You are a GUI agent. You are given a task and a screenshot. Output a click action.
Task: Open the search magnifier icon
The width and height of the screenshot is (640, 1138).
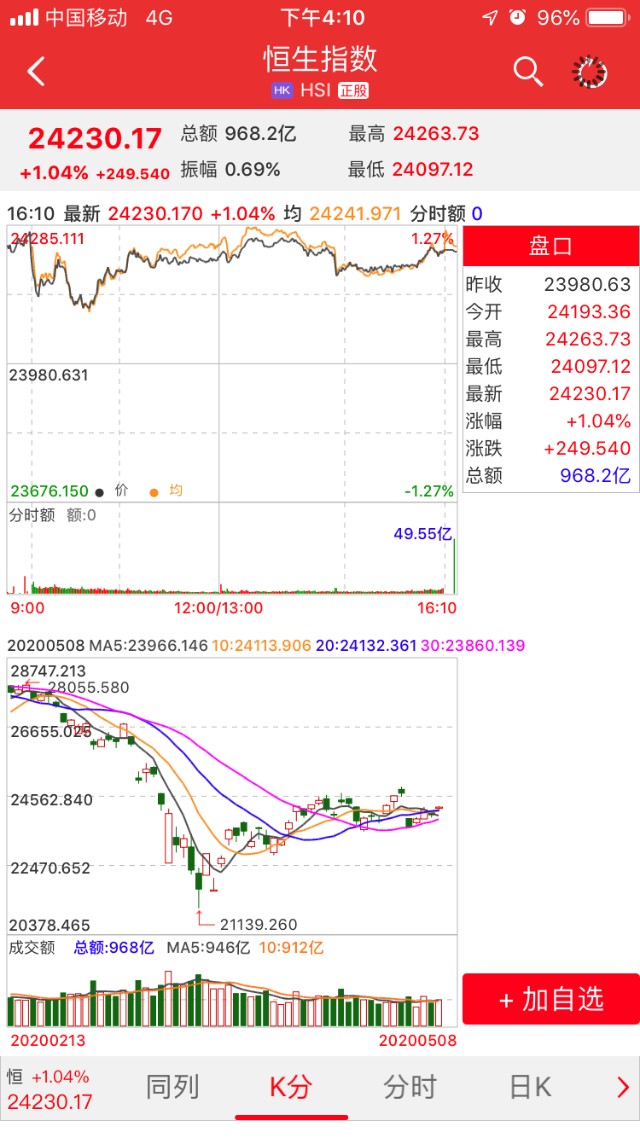click(527, 71)
